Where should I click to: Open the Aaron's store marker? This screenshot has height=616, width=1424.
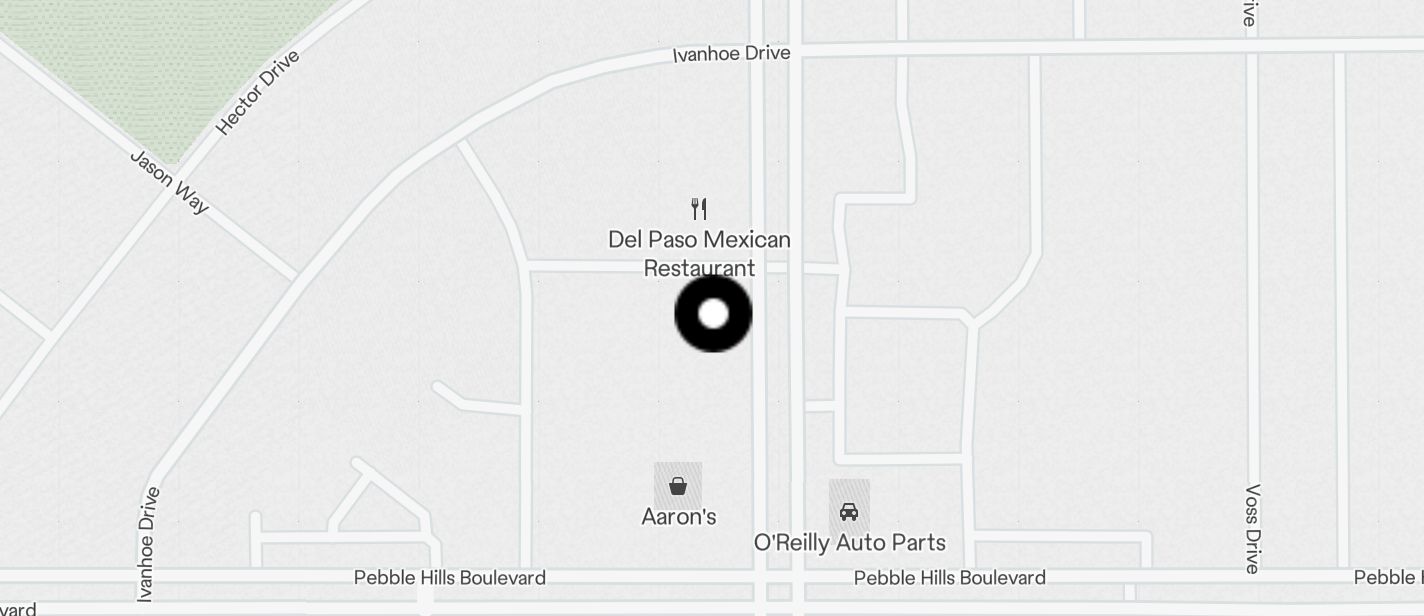pyautogui.click(x=678, y=486)
